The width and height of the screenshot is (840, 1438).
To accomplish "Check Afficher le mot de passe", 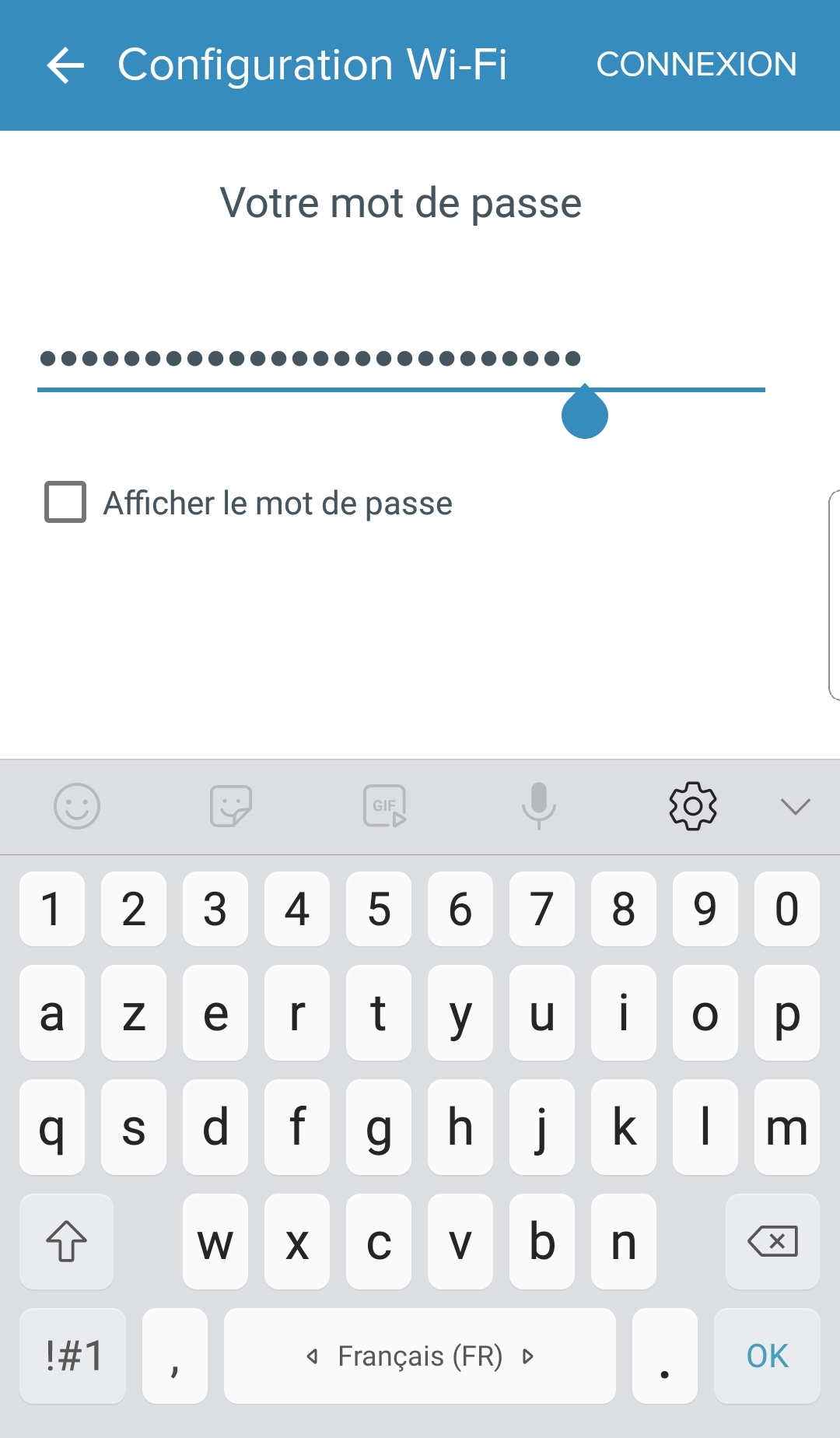I will [65, 502].
